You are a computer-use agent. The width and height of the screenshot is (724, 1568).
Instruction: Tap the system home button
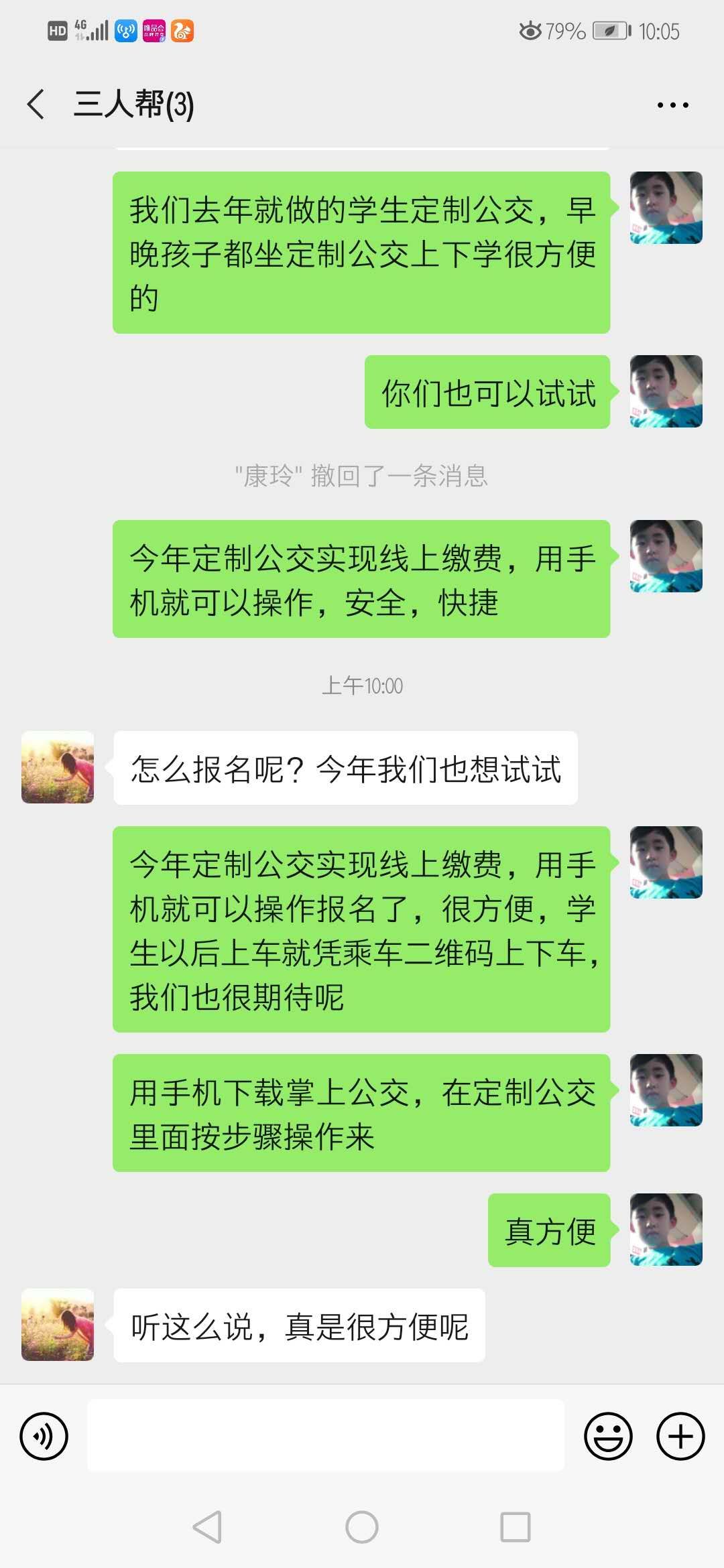(x=362, y=1527)
